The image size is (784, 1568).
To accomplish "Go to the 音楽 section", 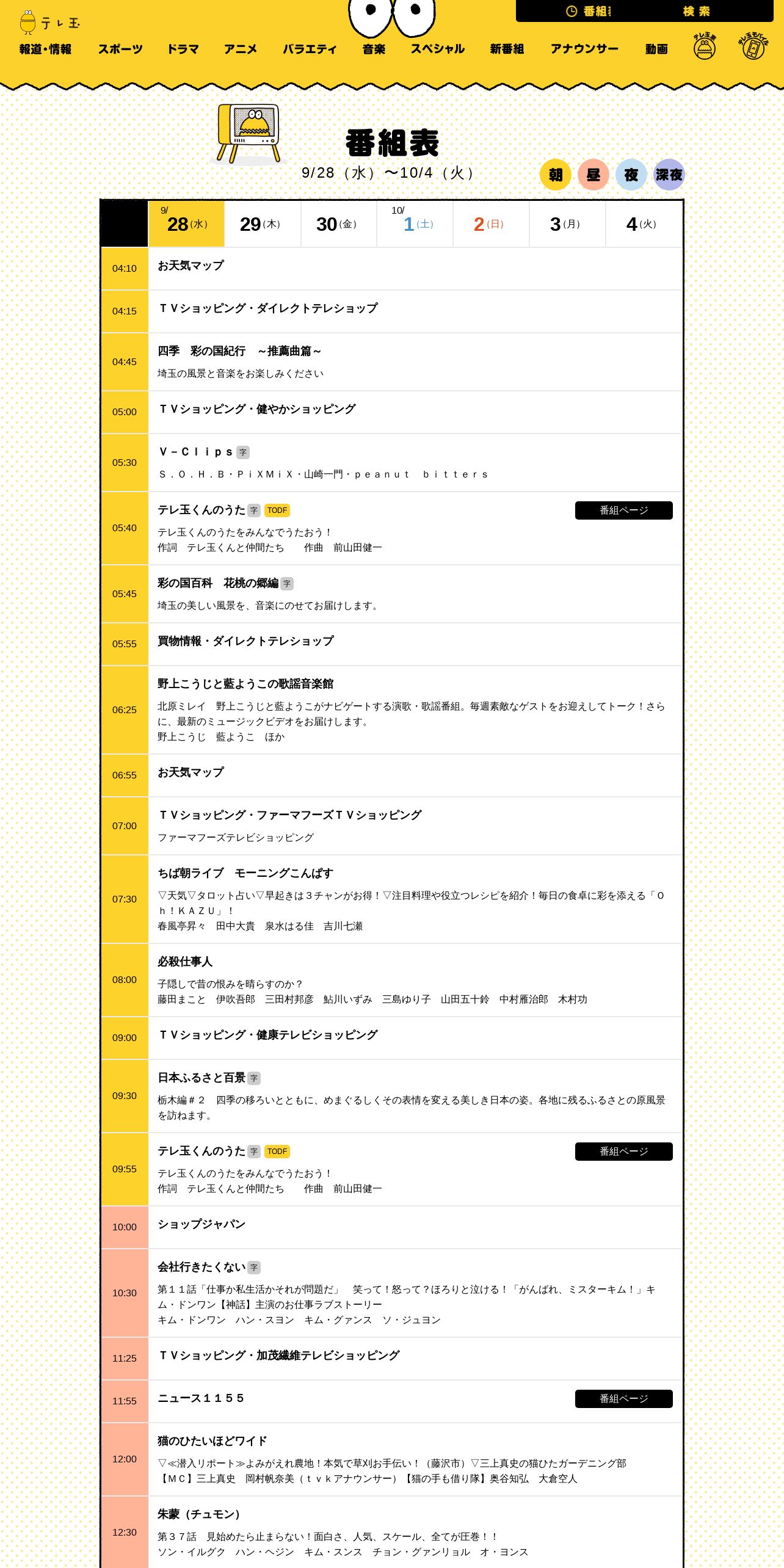I will pos(374,49).
